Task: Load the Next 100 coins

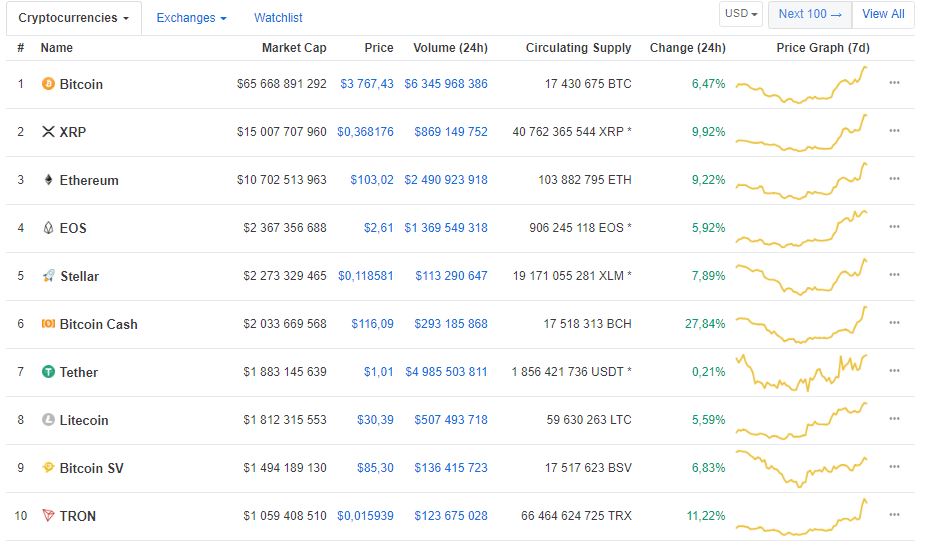Action: pos(809,14)
